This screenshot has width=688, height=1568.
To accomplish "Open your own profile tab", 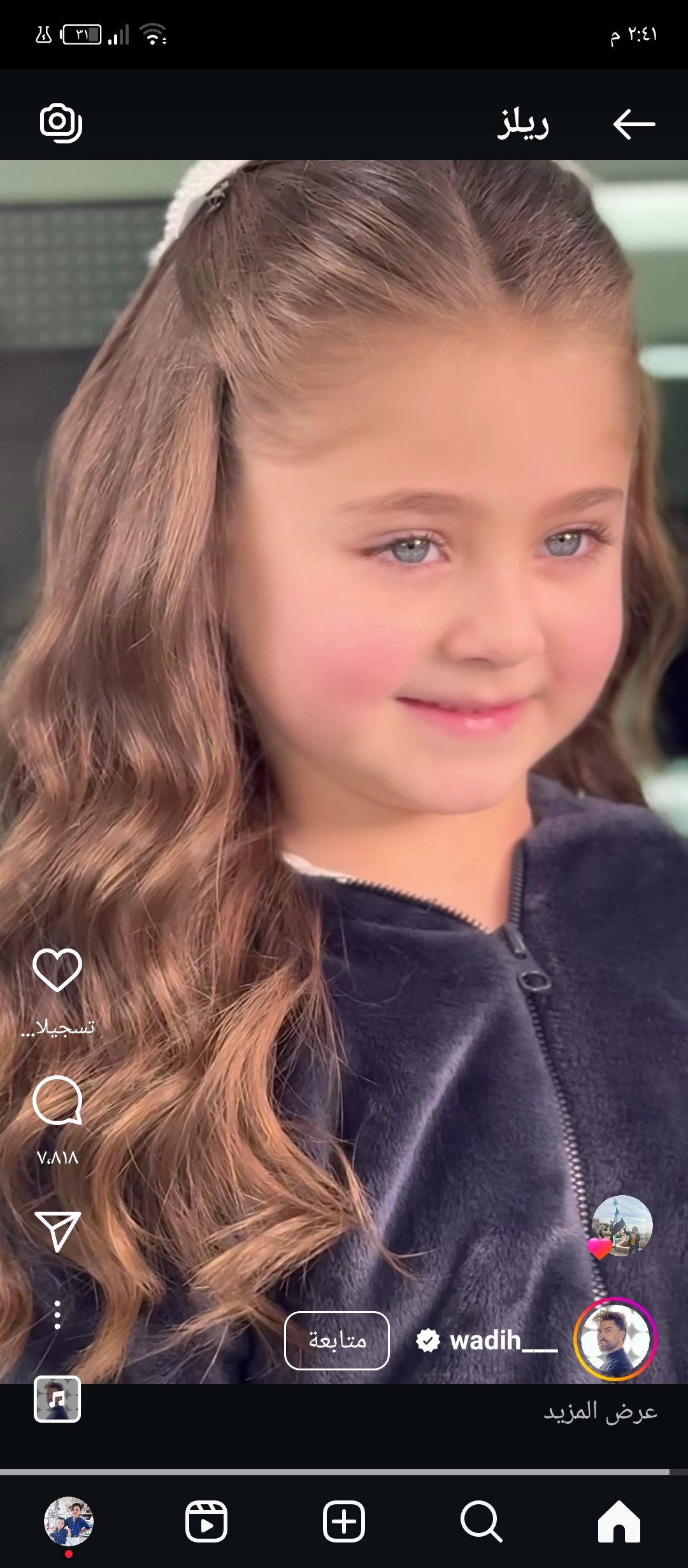I will [x=69, y=1522].
